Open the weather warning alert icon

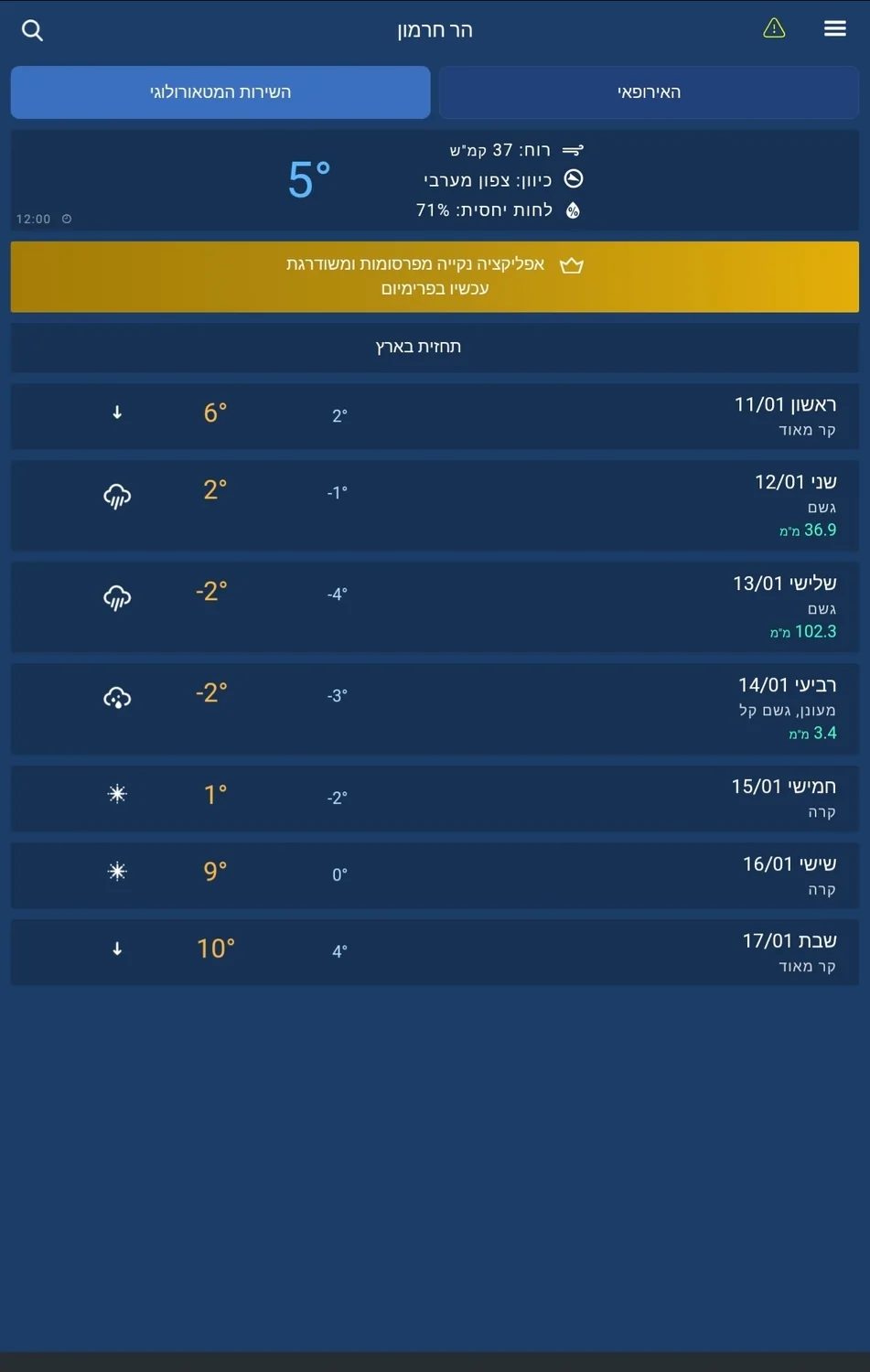point(774,28)
